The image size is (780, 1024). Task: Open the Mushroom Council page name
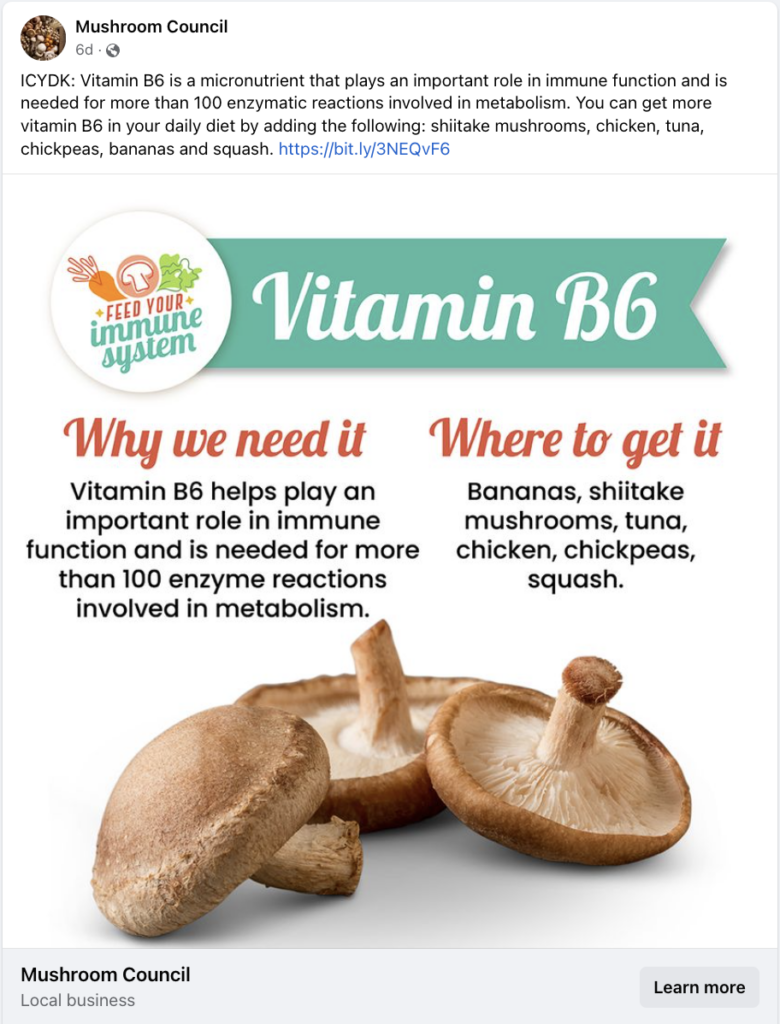pyautogui.click(x=151, y=27)
